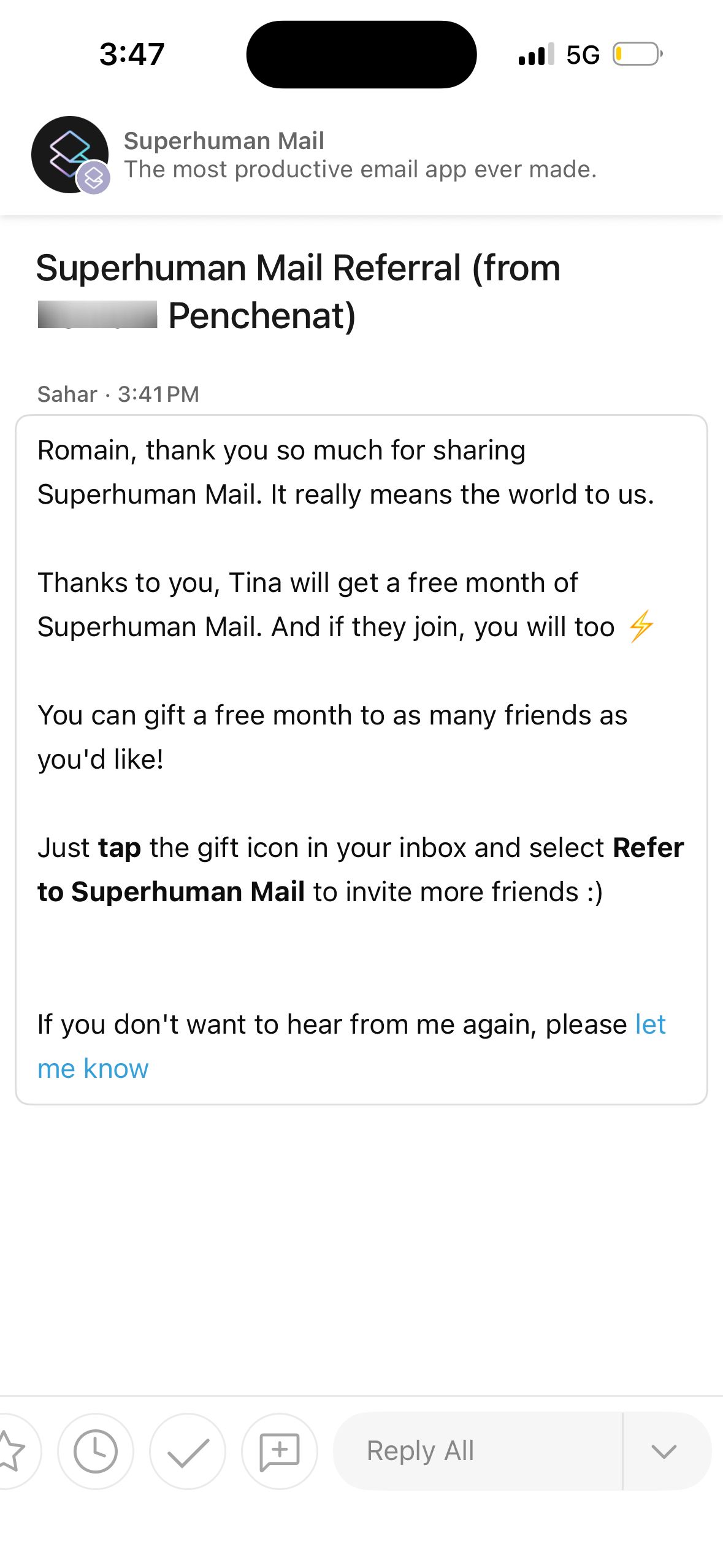The height and width of the screenshot is (1568, 723).
Task: Tap the 3:47 clock in the status bar
Action: coord(131,54)
